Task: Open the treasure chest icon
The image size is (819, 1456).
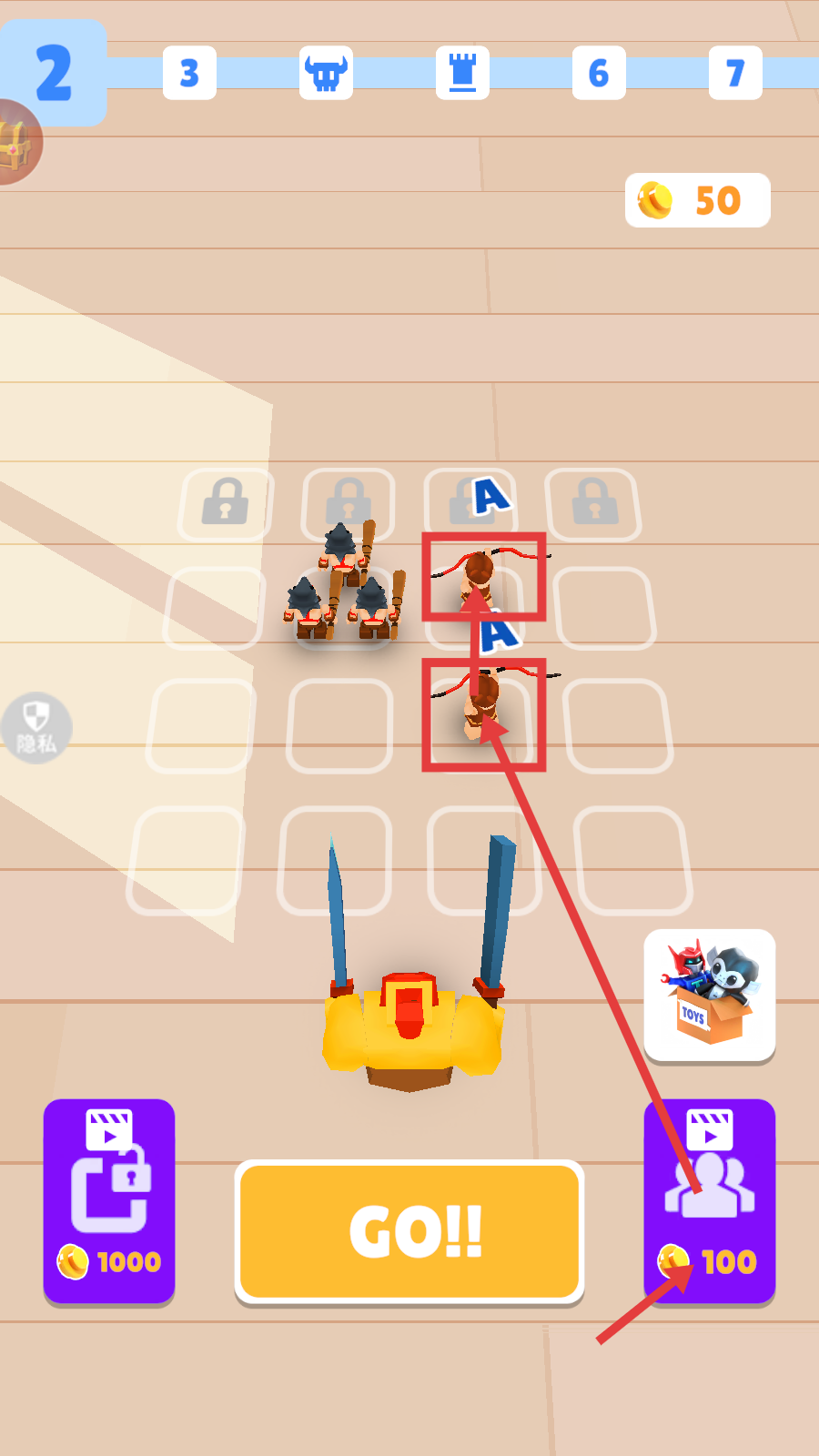Action: (x=16, y=143)
